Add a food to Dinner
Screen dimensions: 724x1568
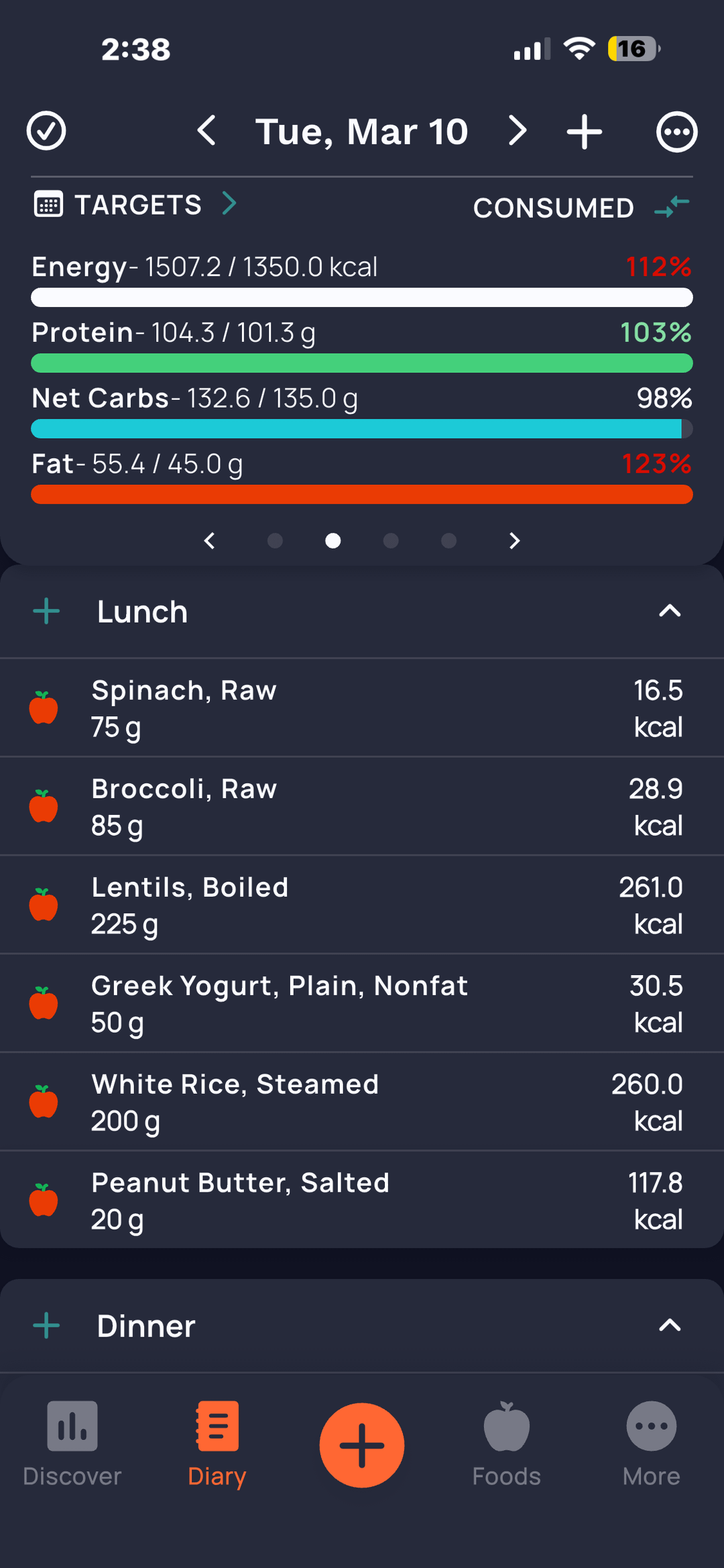[x=46, y=1325]
